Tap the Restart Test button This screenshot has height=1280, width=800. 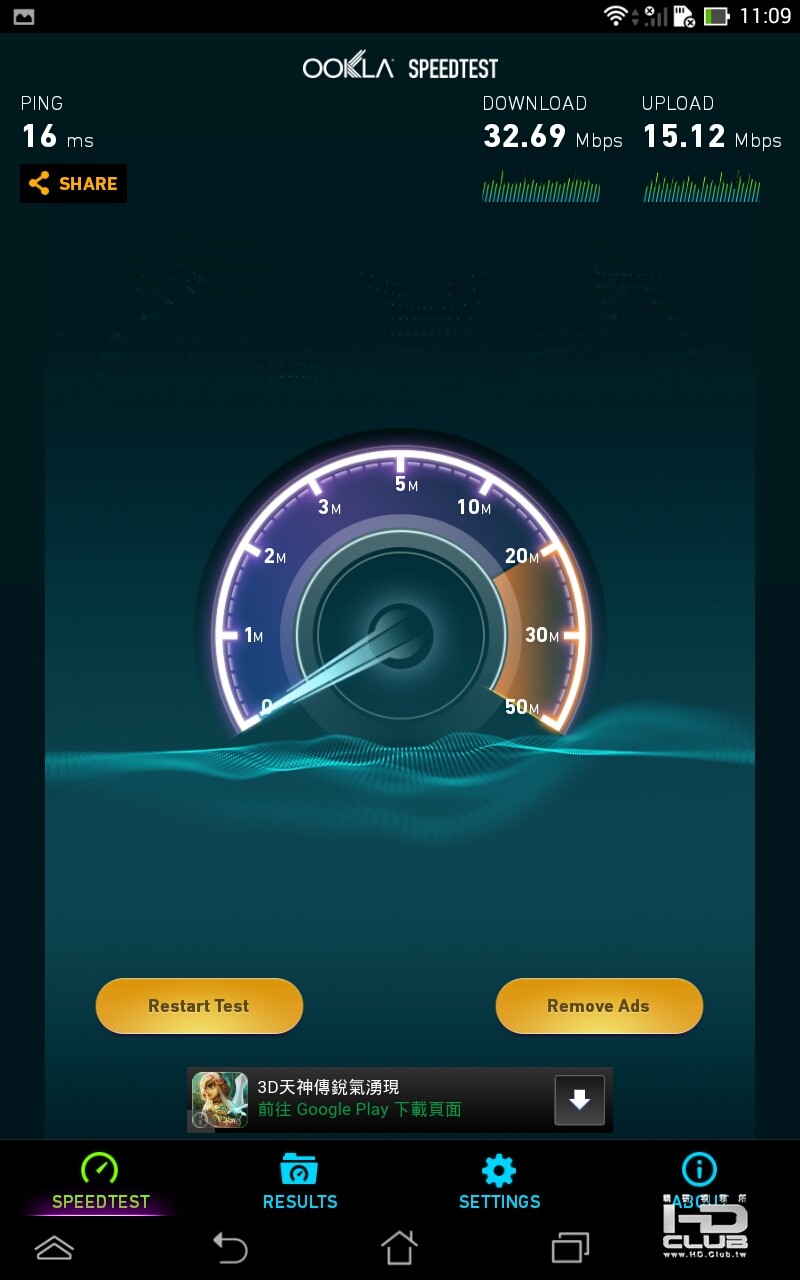[x=199, y=1006]
